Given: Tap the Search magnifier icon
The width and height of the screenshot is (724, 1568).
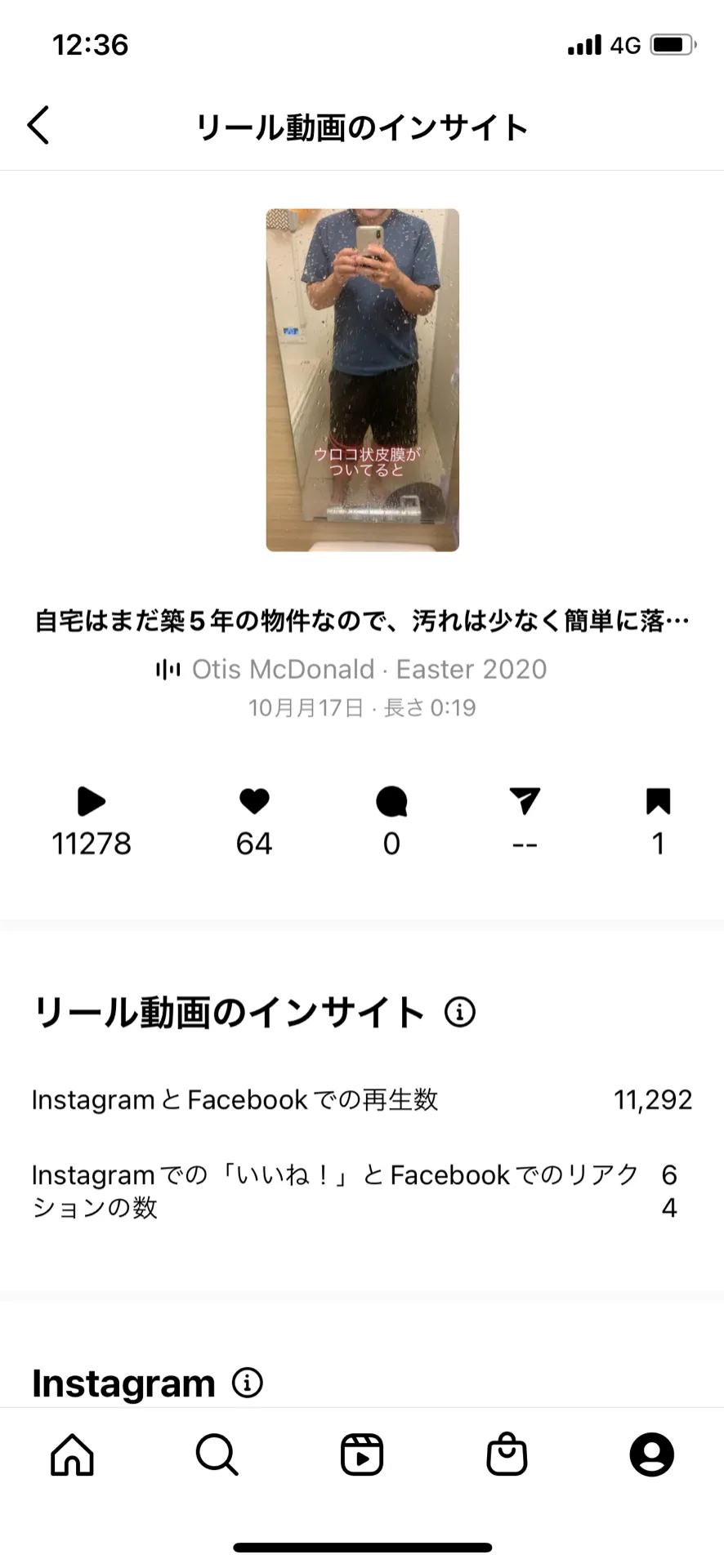Looking at the screenshot, I should pos(216,1454).
